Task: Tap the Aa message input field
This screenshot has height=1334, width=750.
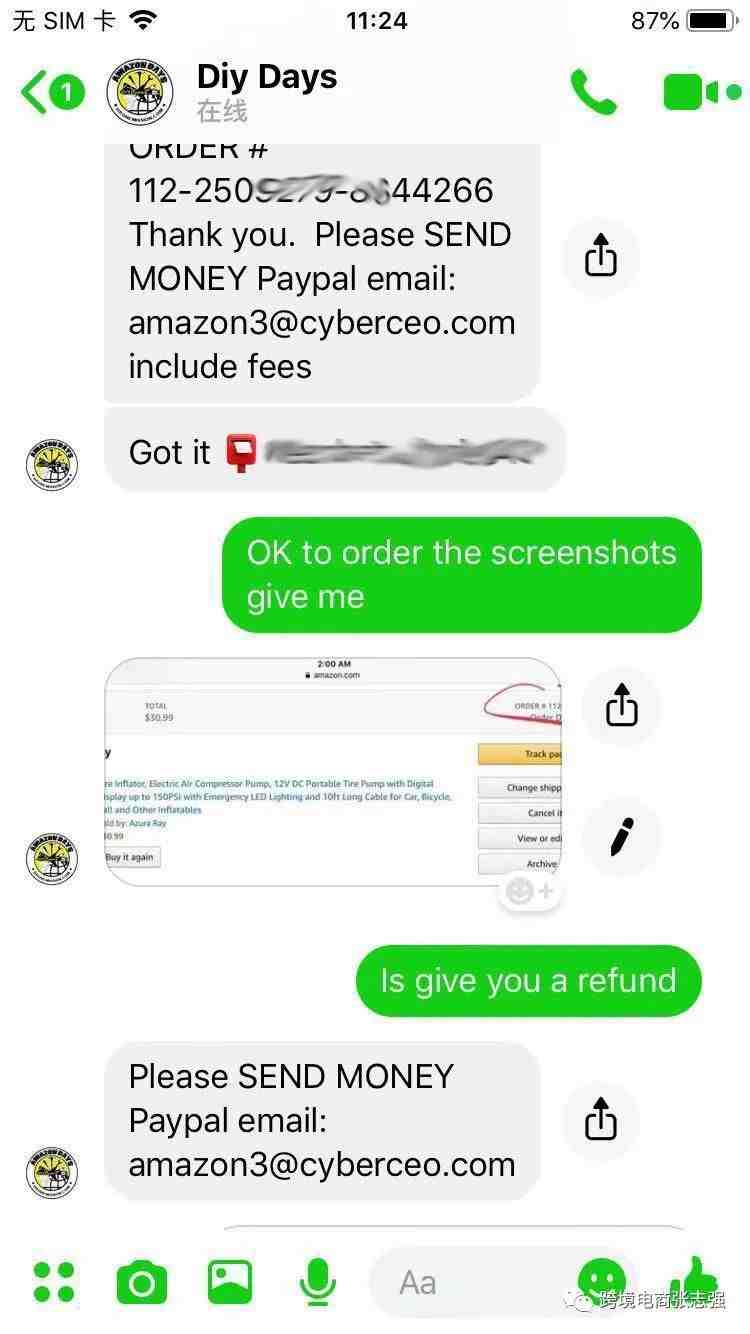Action: coord(470,1282)
